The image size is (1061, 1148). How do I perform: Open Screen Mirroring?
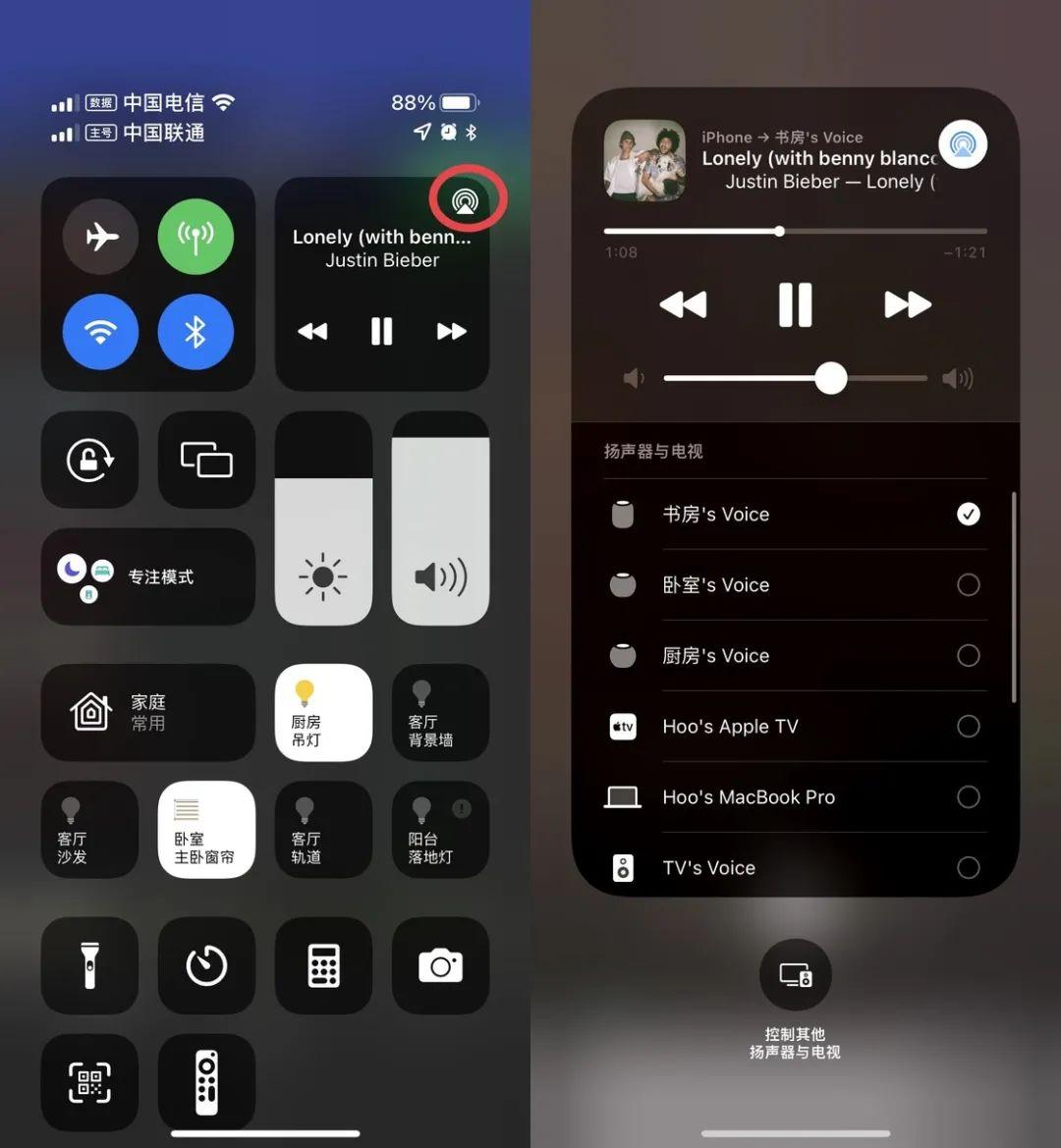pyautogui.click(x=206, y=460)
